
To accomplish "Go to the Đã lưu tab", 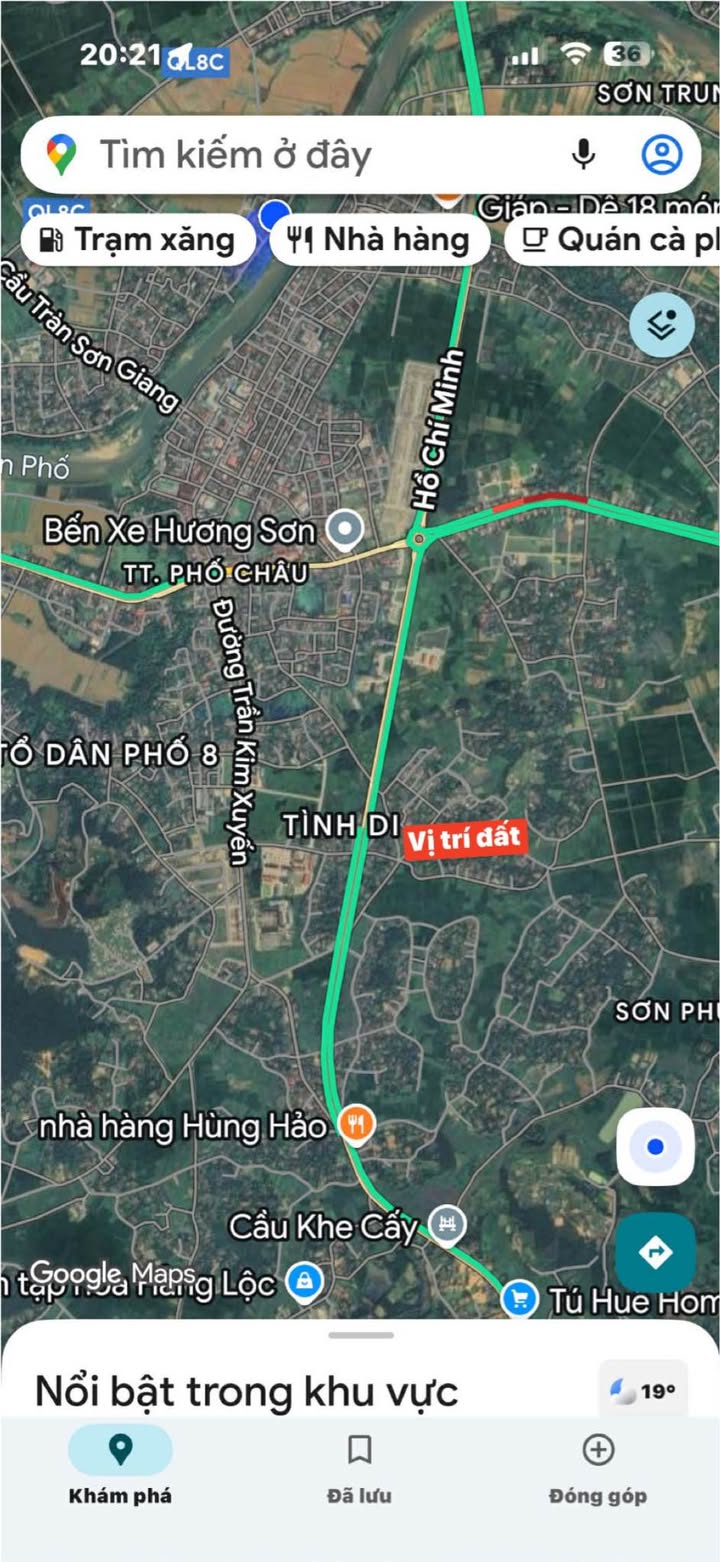I will (x=359, y=1466).
